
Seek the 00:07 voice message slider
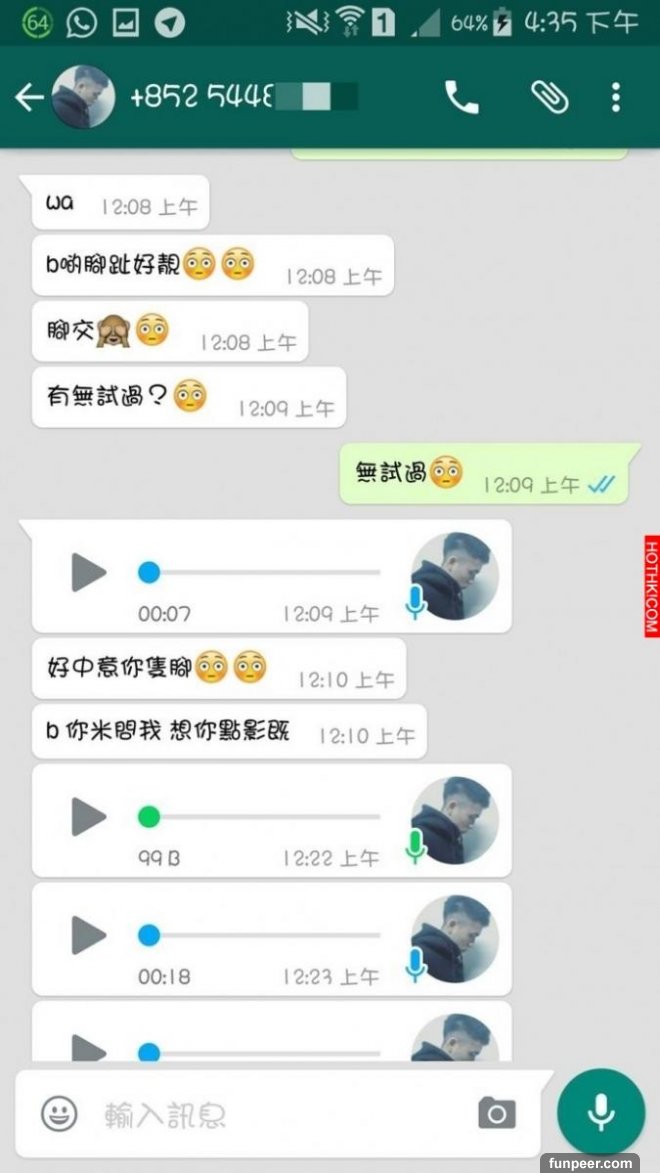point(260,573)
